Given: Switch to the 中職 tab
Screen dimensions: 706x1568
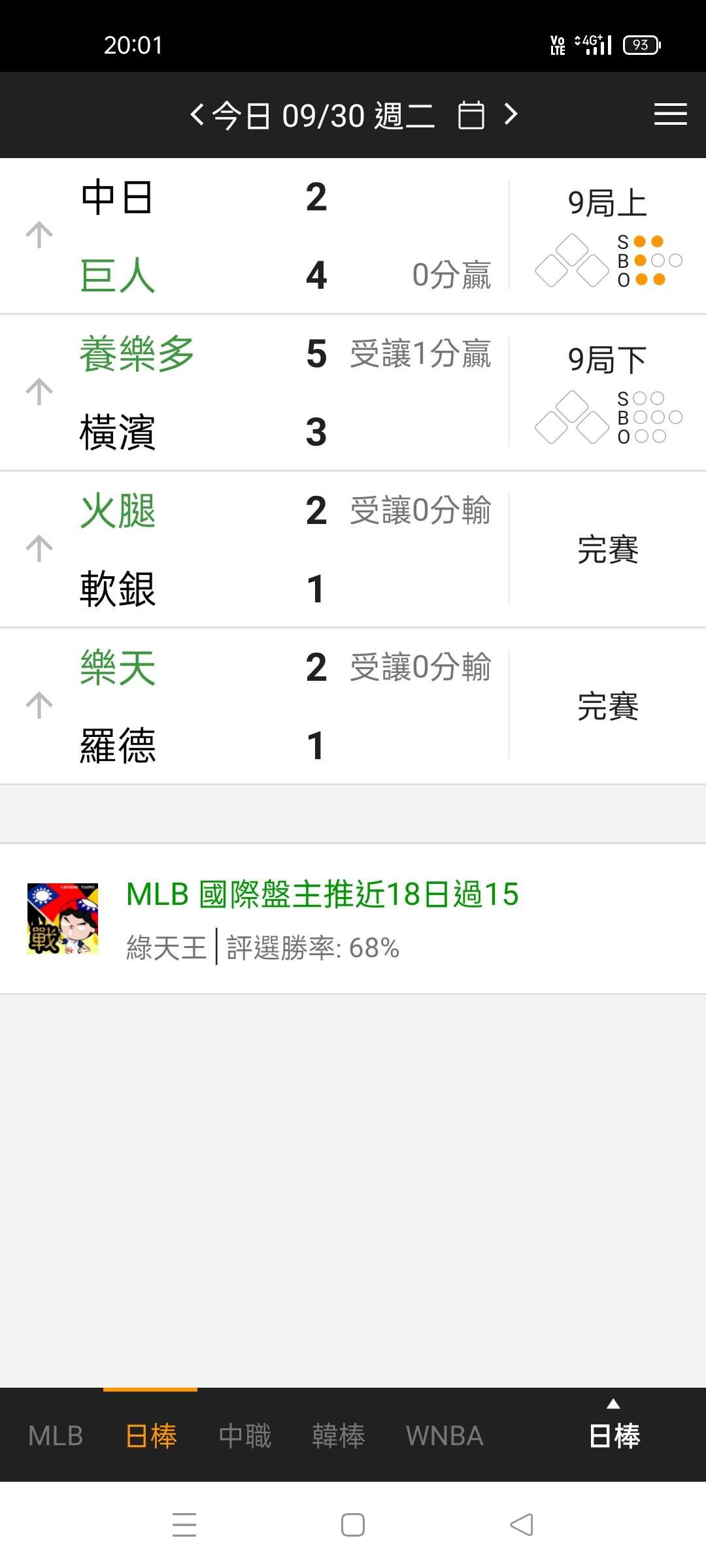Looking at the screenshot, I should 244,1436.
